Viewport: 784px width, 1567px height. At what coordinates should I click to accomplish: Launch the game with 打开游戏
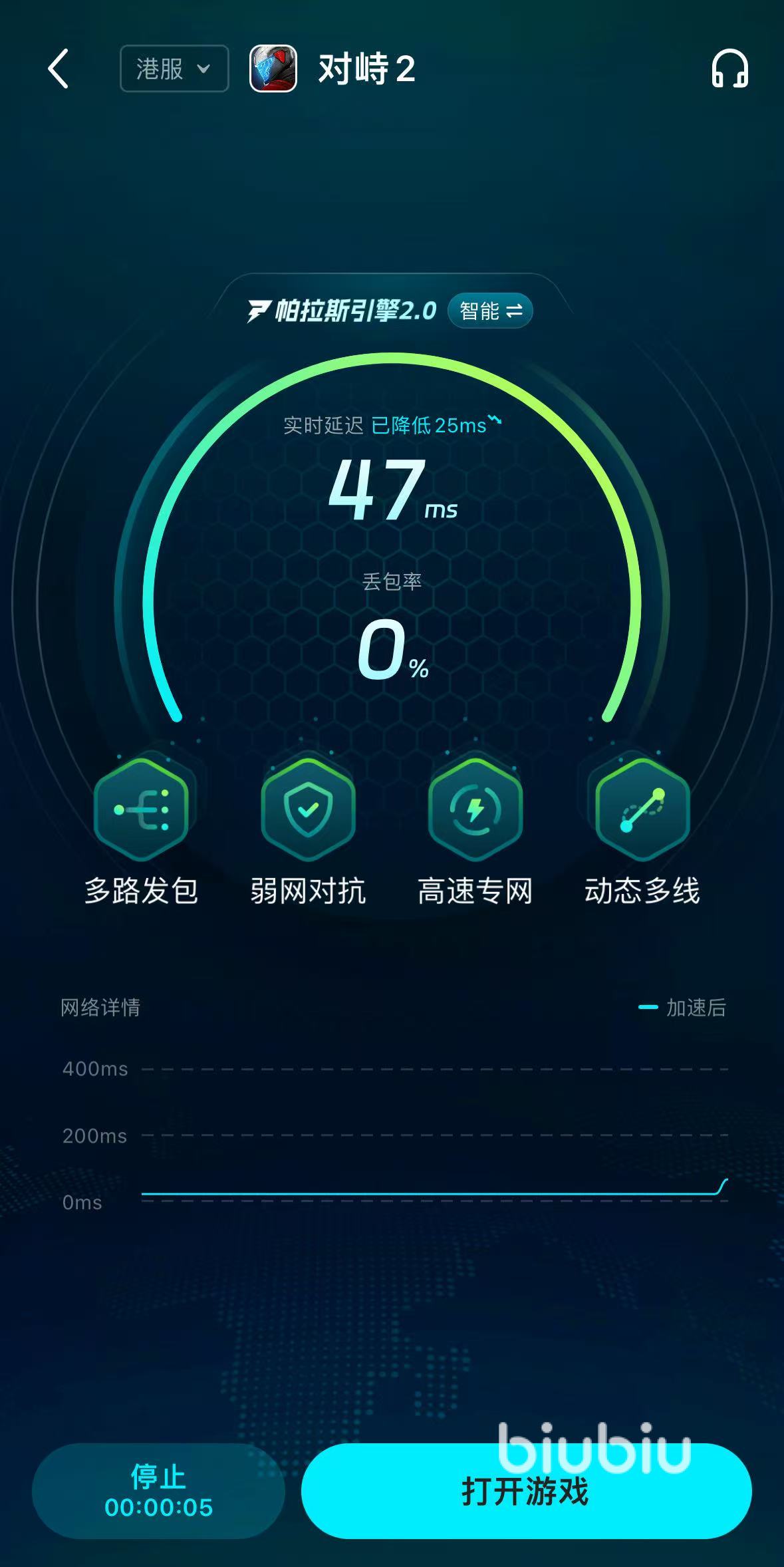point(526,1491)
